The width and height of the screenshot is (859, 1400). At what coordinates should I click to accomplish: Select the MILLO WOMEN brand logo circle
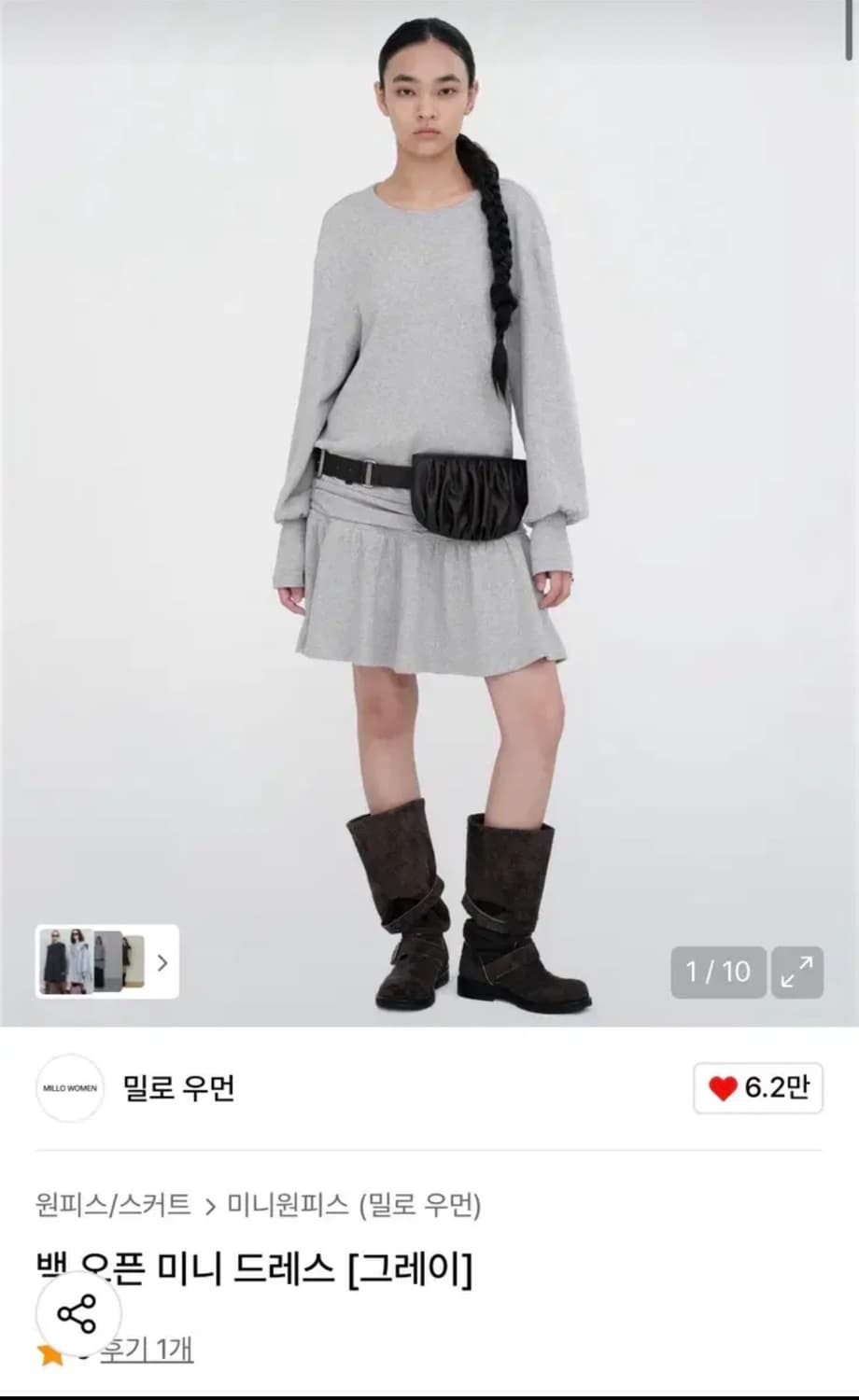70,1088
